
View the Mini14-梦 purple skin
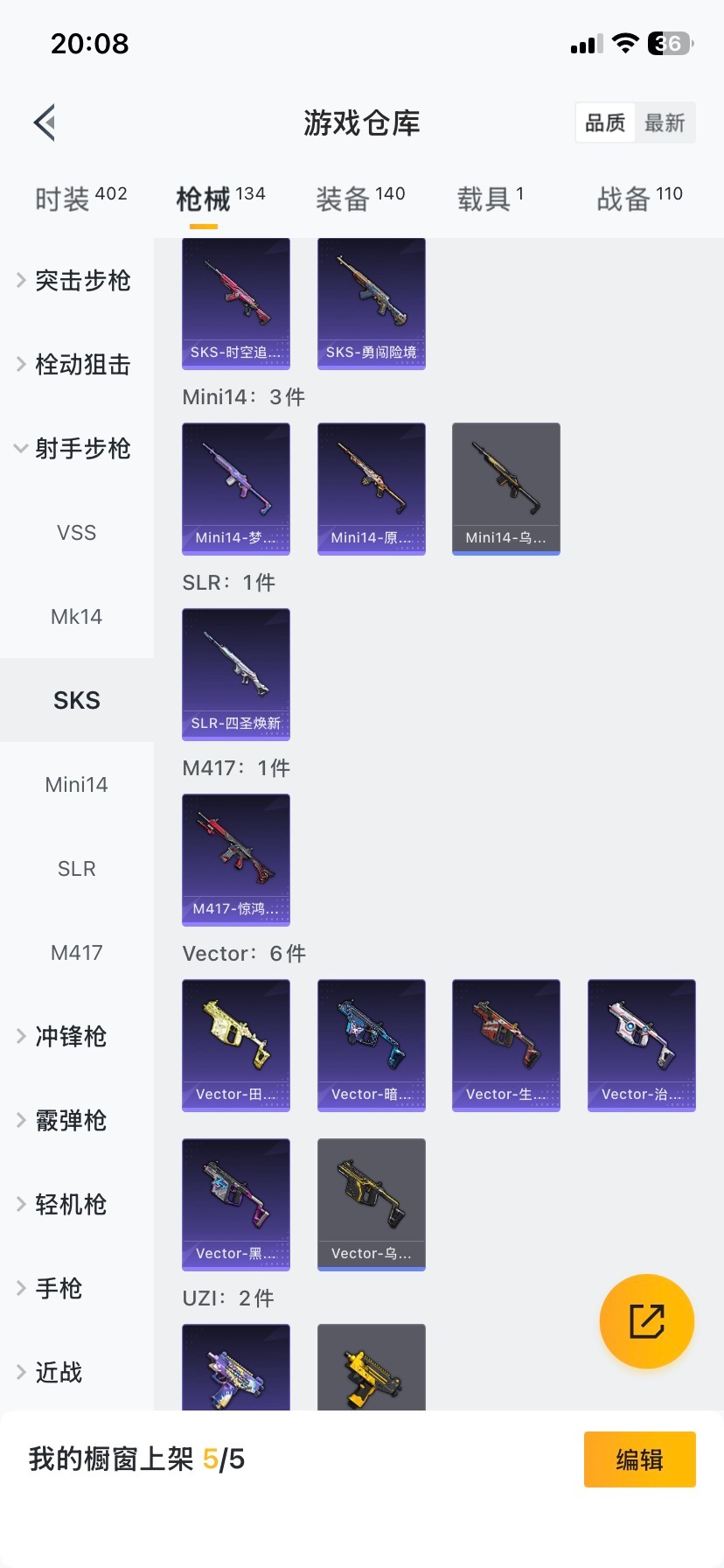click(x=235, y=488)
